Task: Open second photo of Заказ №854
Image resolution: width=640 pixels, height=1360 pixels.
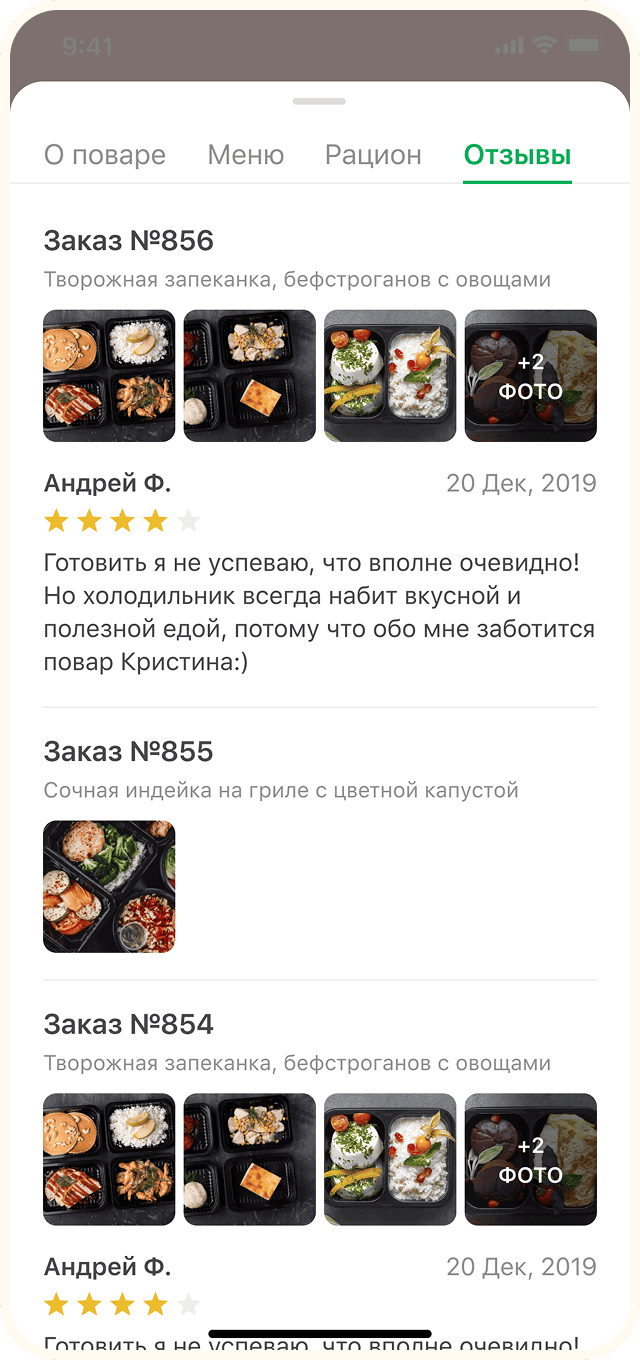Action: (250, 1160)
